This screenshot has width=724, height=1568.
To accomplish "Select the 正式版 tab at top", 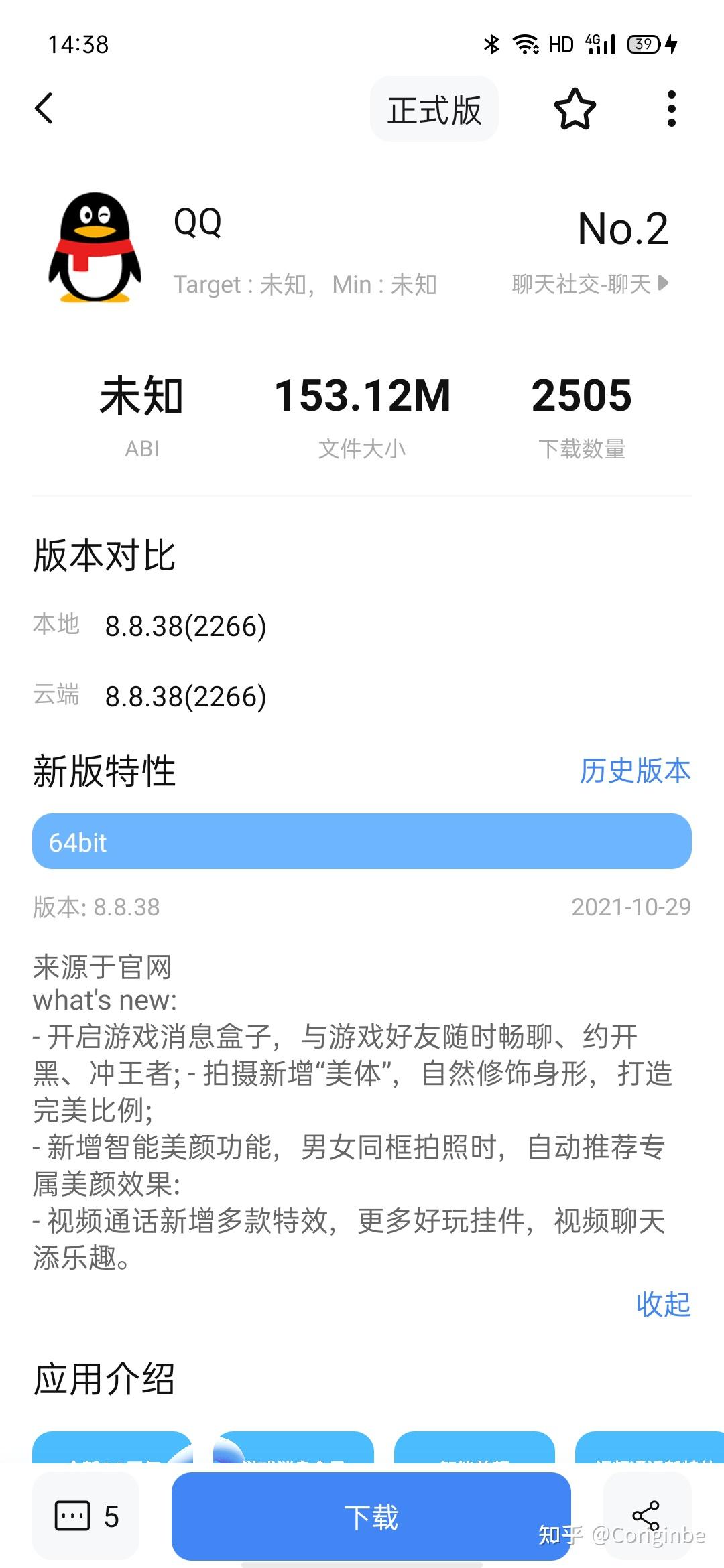I will [434, 109].
